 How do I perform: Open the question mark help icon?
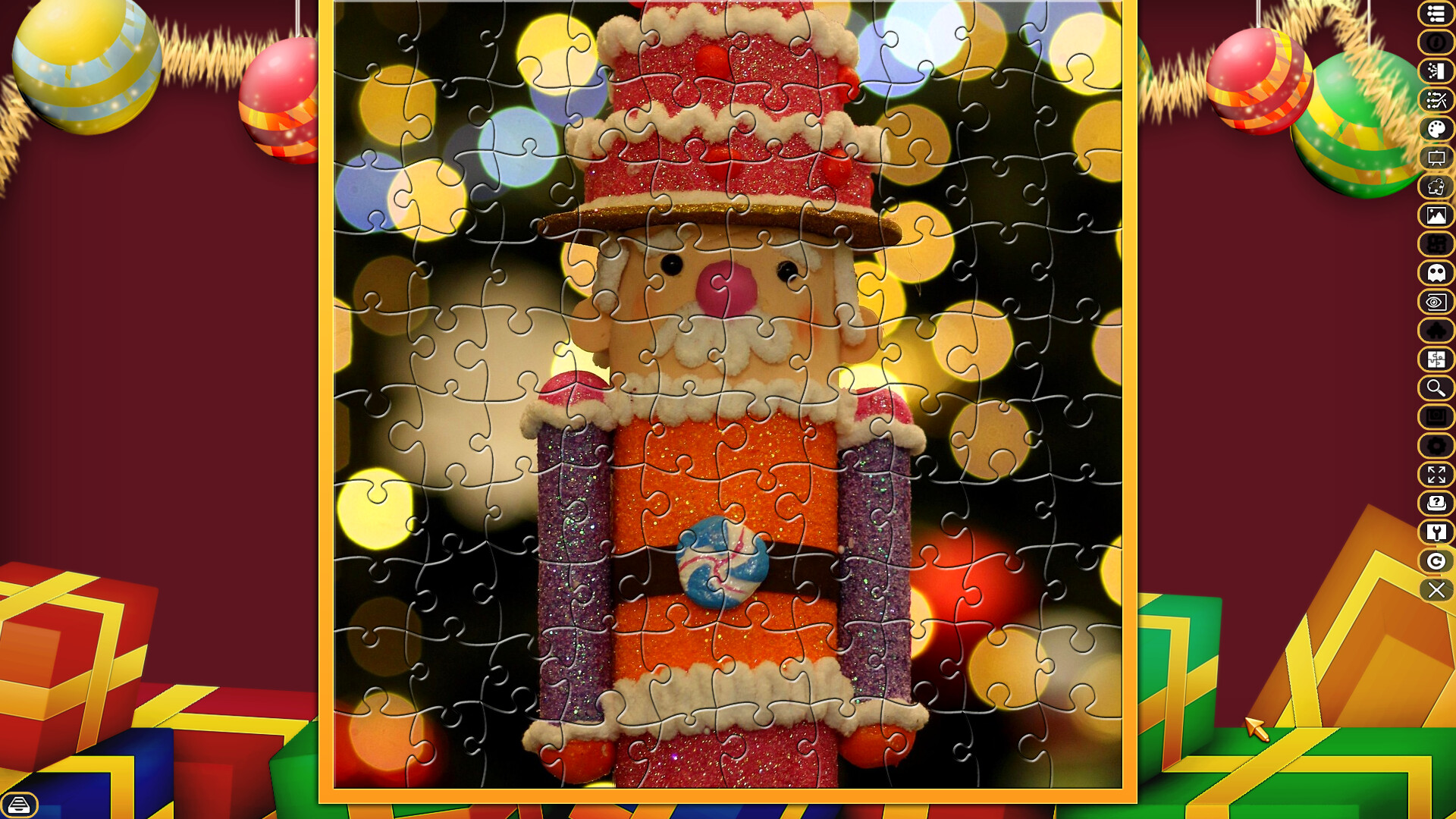1436,504
